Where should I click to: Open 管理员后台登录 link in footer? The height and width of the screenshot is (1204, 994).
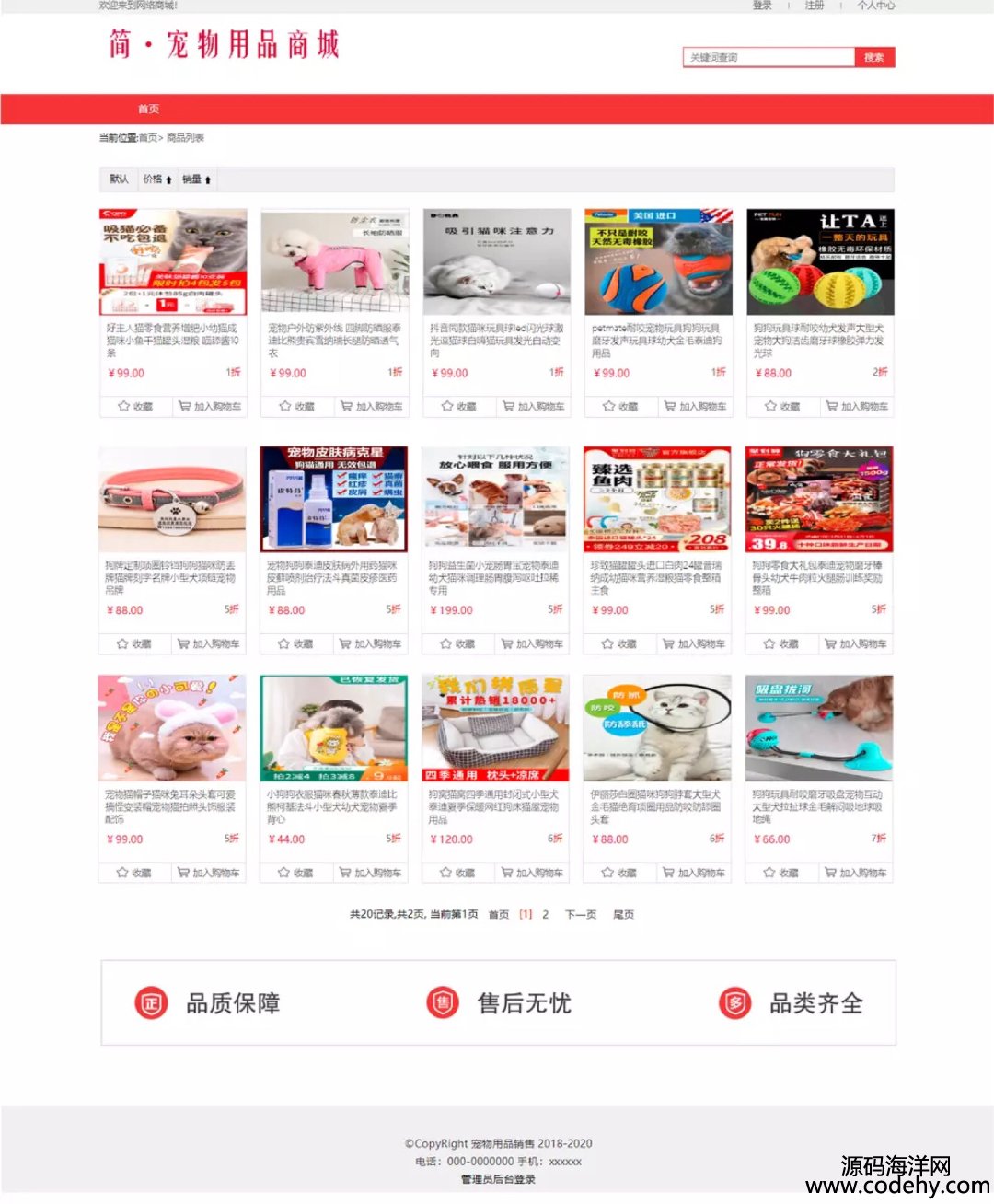tap(498, 1179)
